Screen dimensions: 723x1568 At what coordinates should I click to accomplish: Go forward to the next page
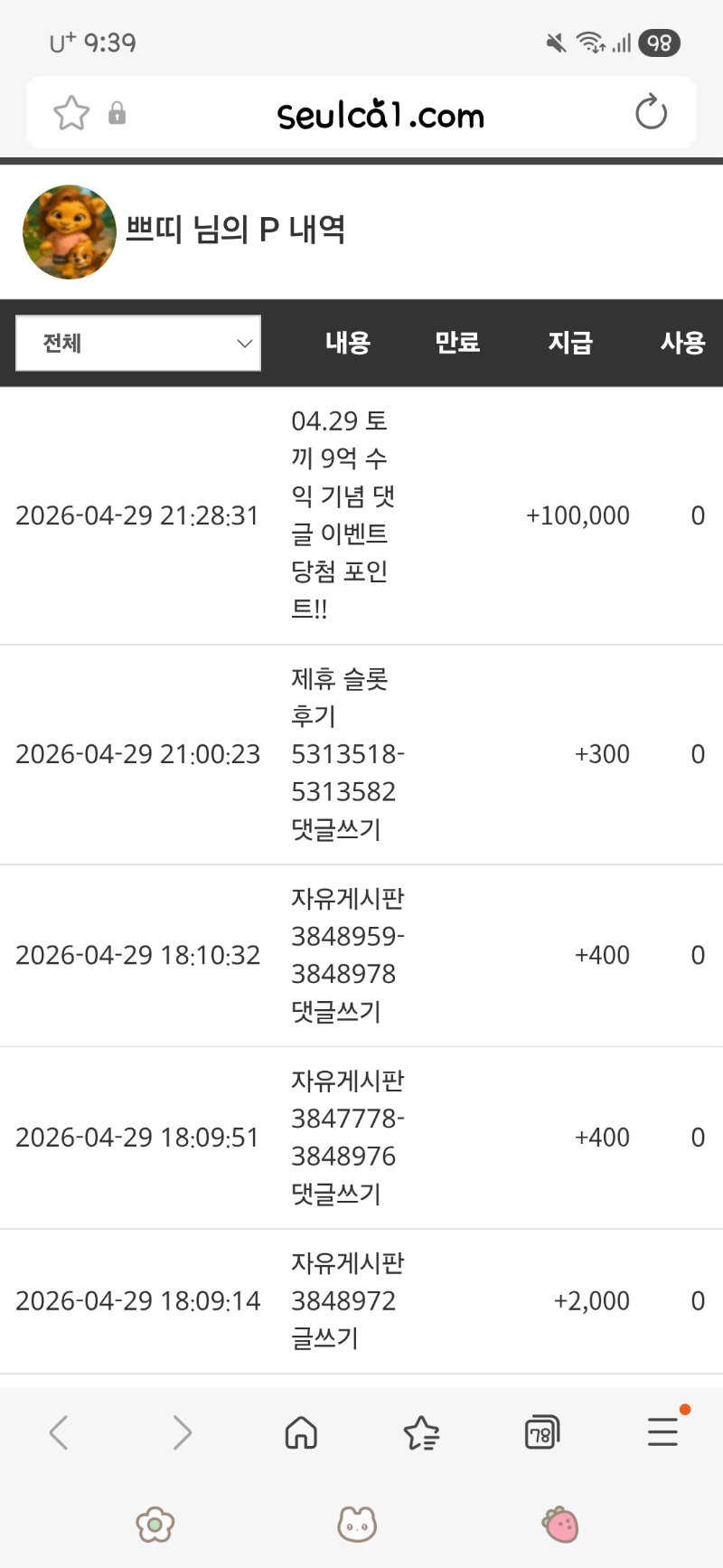click(x=182, y=1432)
